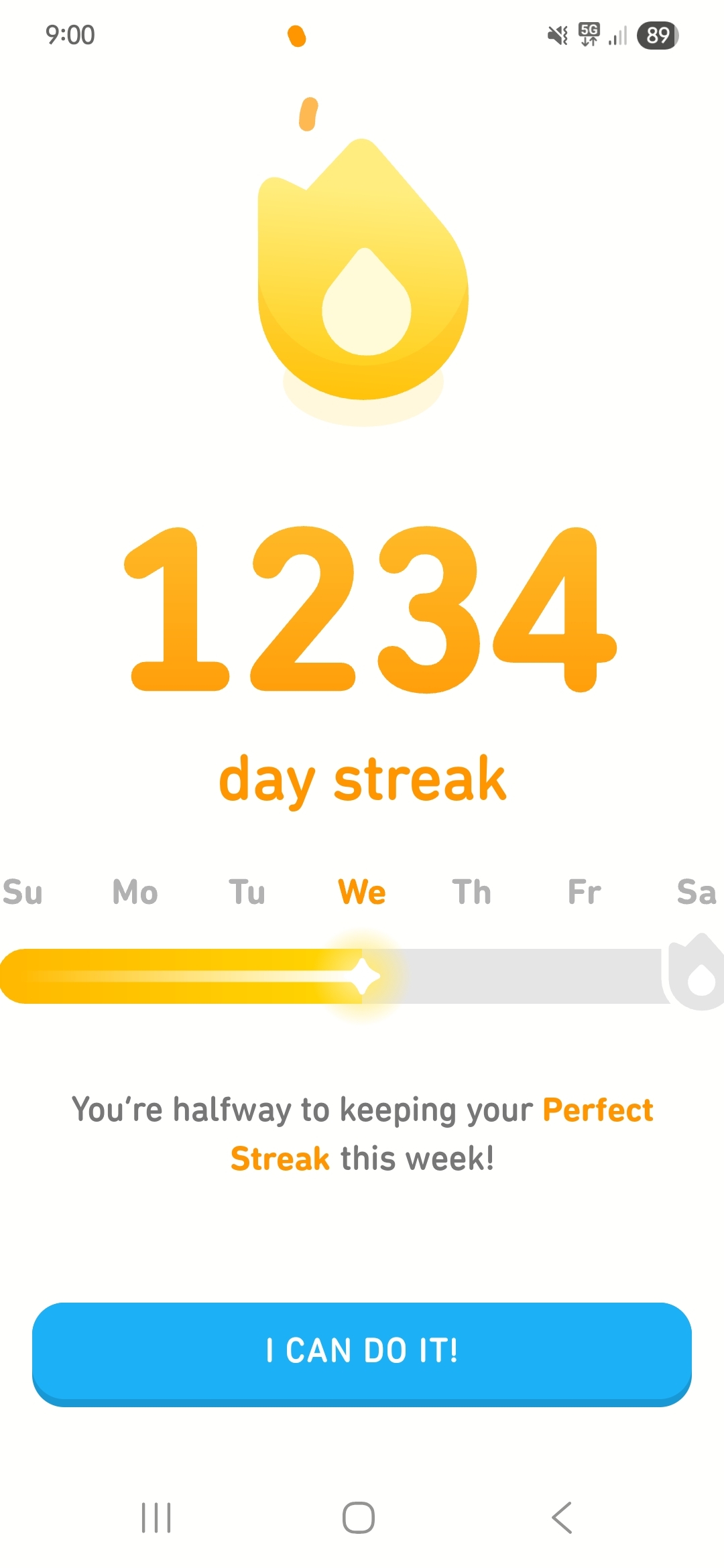This screenshot has width=724, height=1568.
Task: Go to the home screen
Action: tap(359, 1517)
